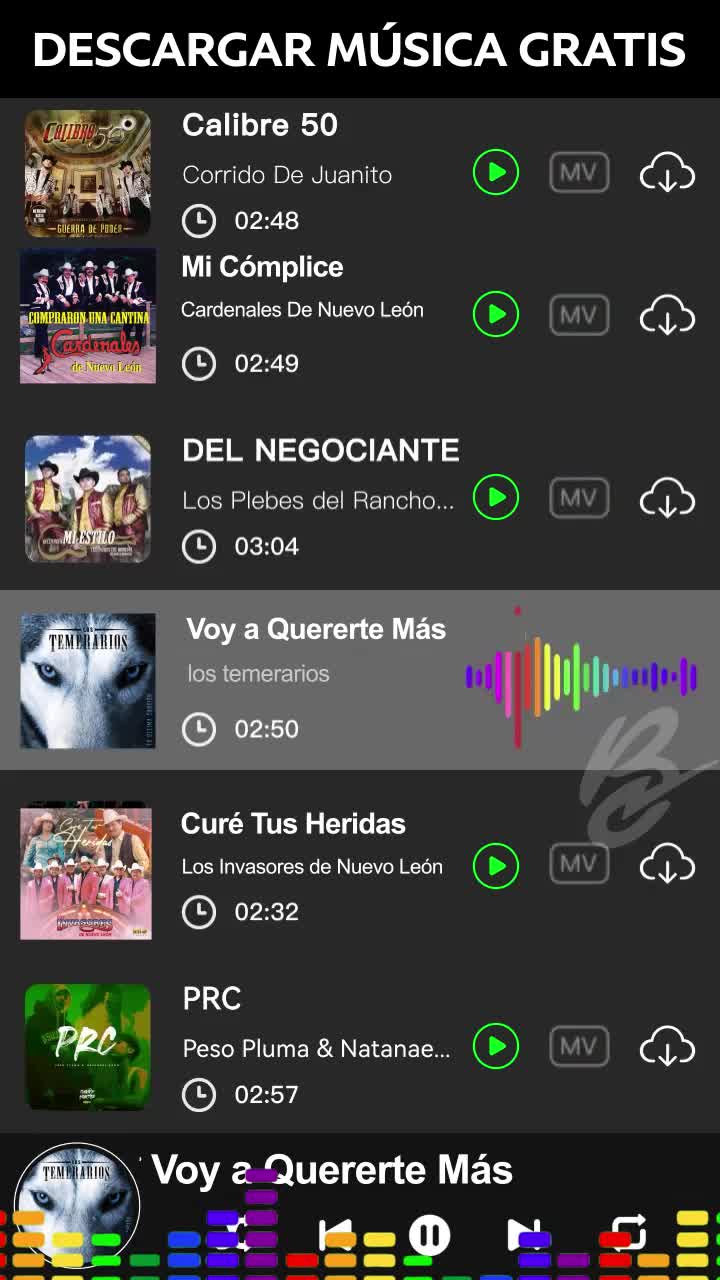The width and height of the screenshot is (720, 1280).
Task: Open the MV for DEL NEGOCIANTE
Action: (579, 497)
